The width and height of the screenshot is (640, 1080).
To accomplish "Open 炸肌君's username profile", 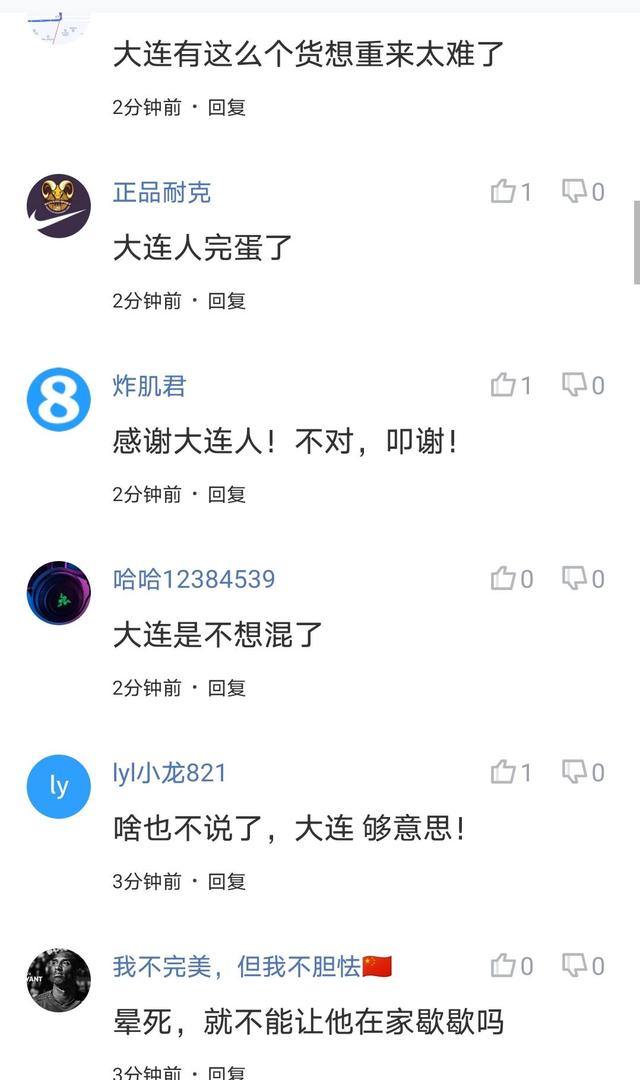I will point(149,386).
